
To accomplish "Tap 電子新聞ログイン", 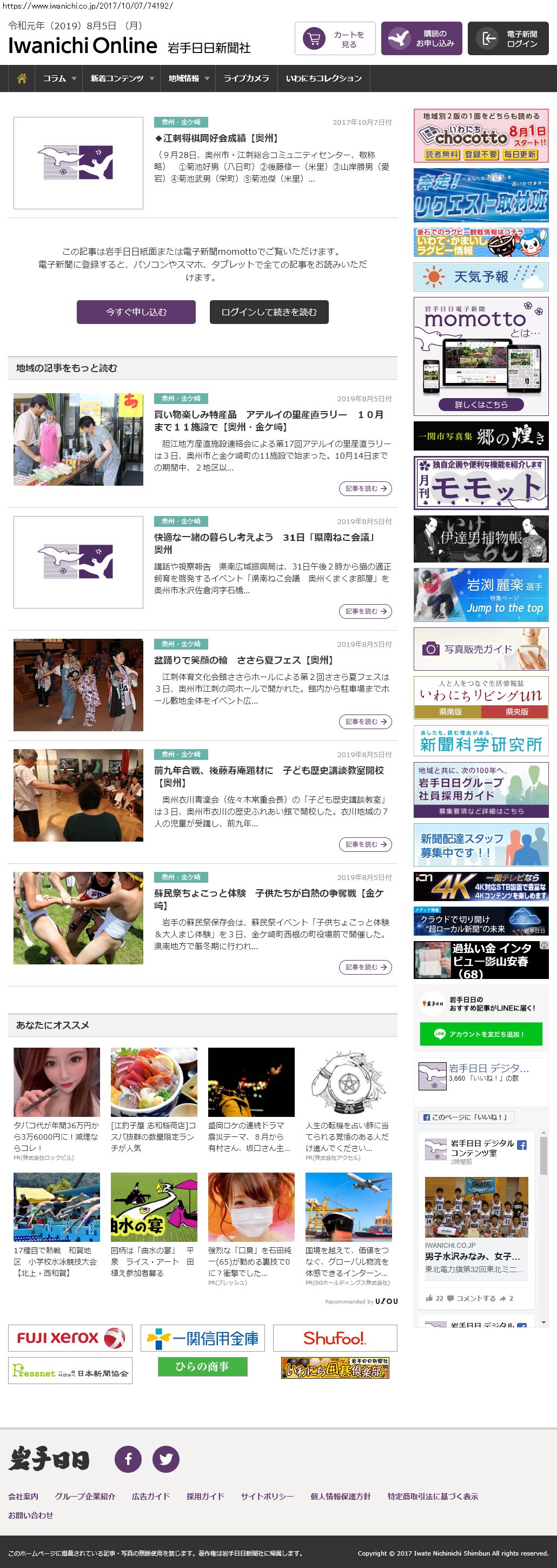I will [x=508, y=39].
